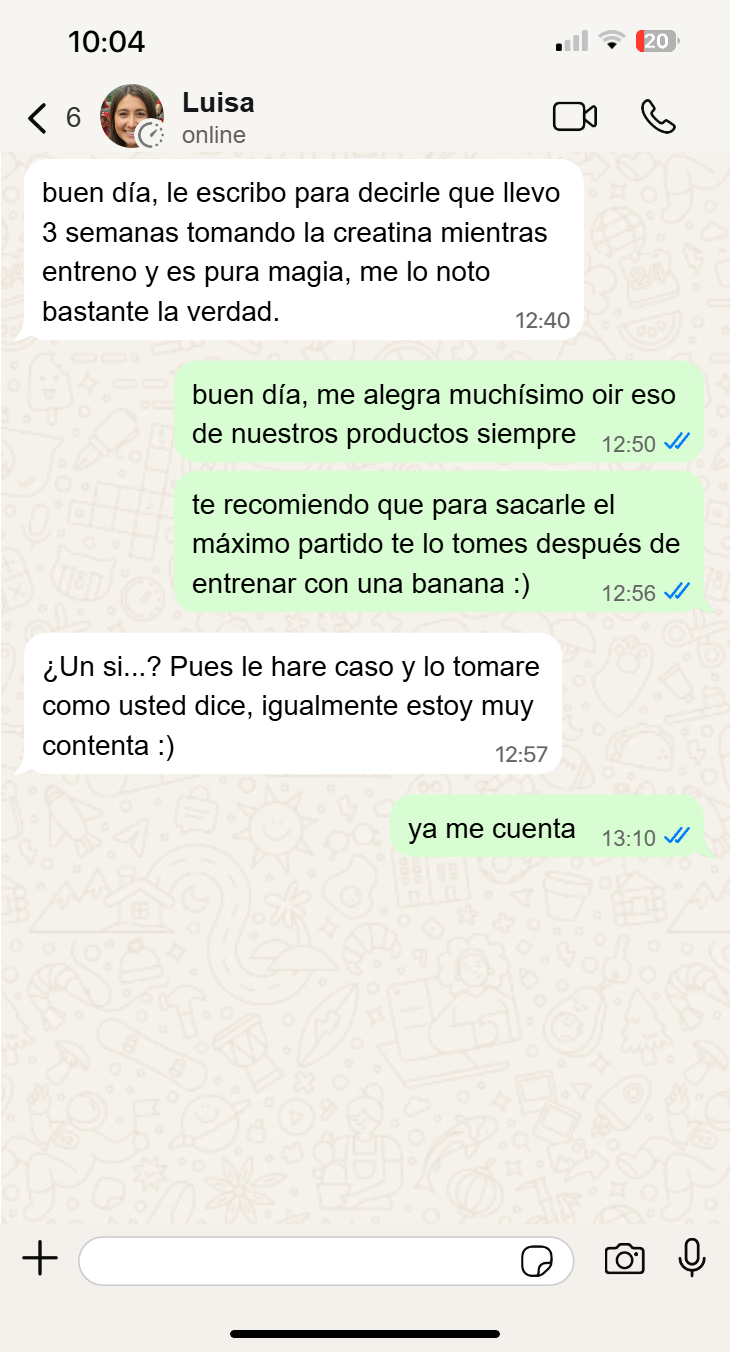Tap the microphone to record a voice message
Screen dimensions: 730x1352
pyautogui.click(x=692, y=1258)
